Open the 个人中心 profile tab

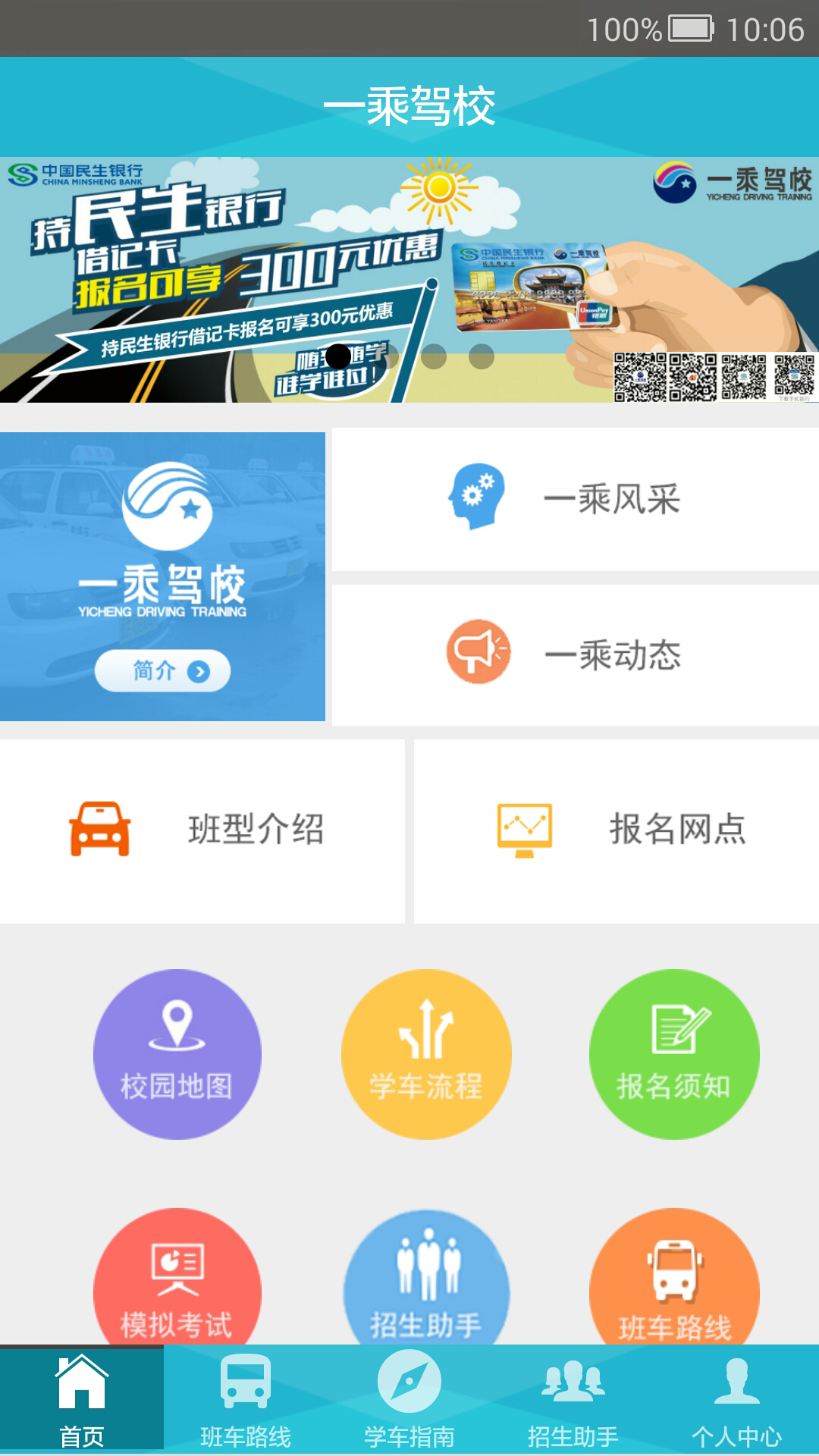[x=737, y=1399]
